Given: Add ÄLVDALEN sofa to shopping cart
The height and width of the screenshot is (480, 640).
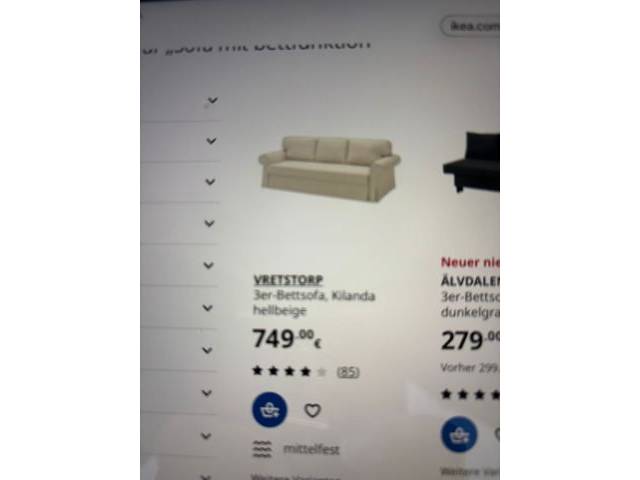Looking at the screenshot, I should (458, 435).
